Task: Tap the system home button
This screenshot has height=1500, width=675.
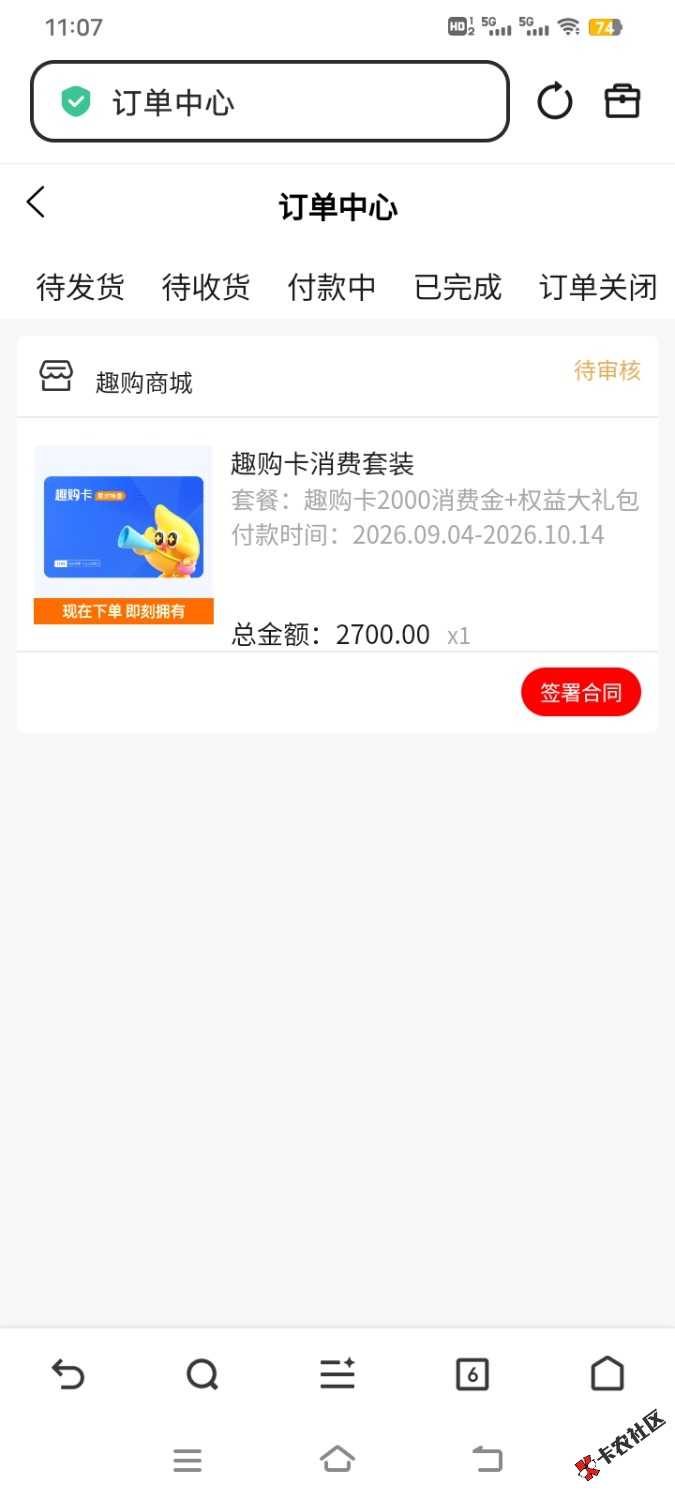Action: coord(337,1460)
